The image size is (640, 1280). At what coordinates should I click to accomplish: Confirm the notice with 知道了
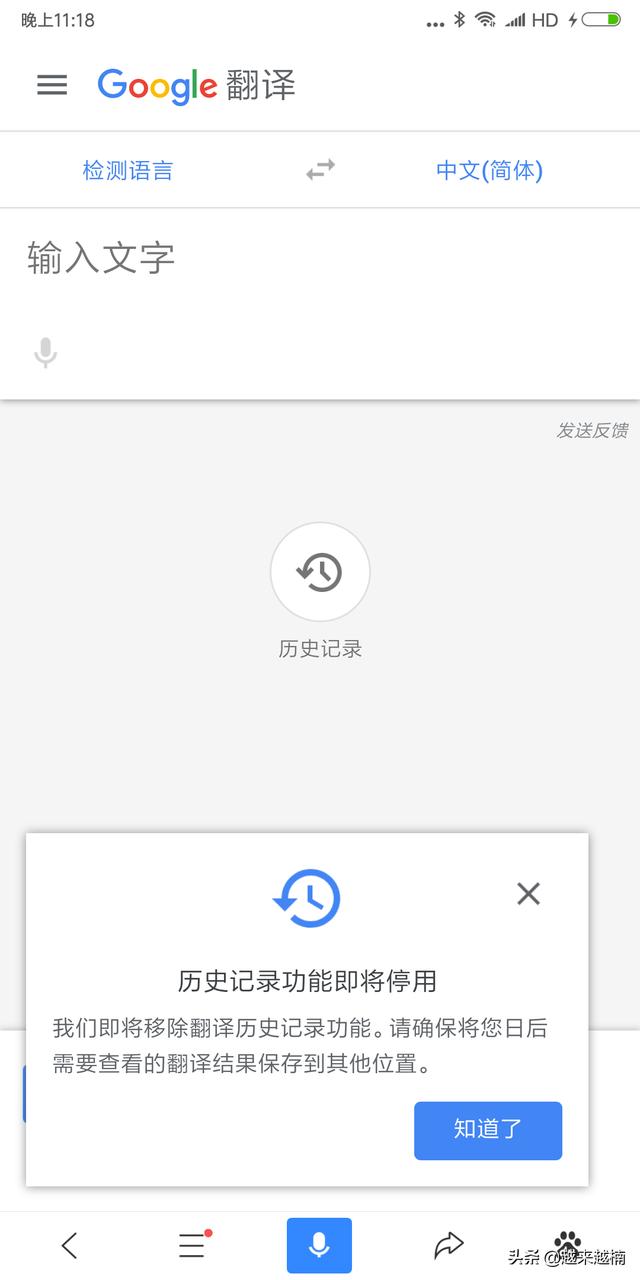pyautogui.click(x=488, y=1130)
